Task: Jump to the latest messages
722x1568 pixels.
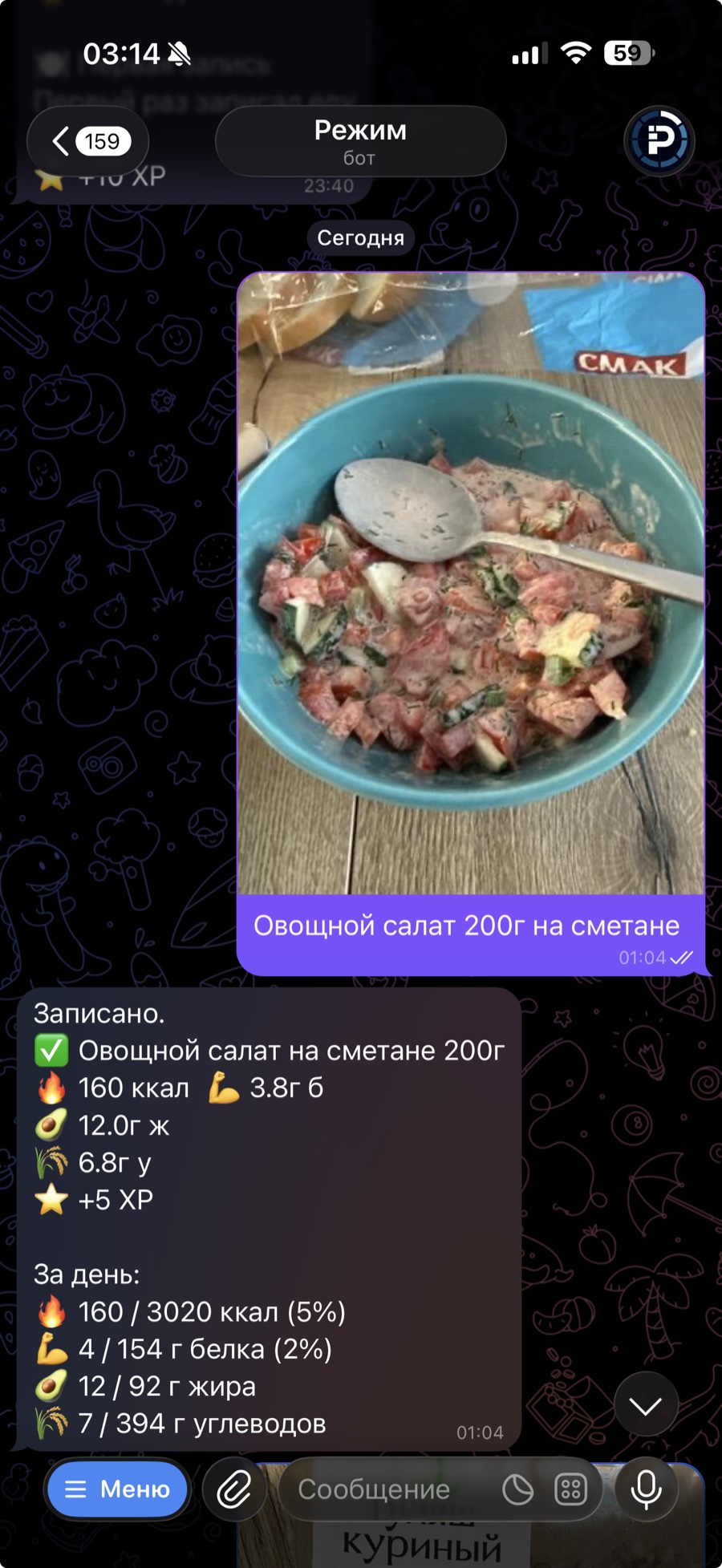Action: [646, 1404]
